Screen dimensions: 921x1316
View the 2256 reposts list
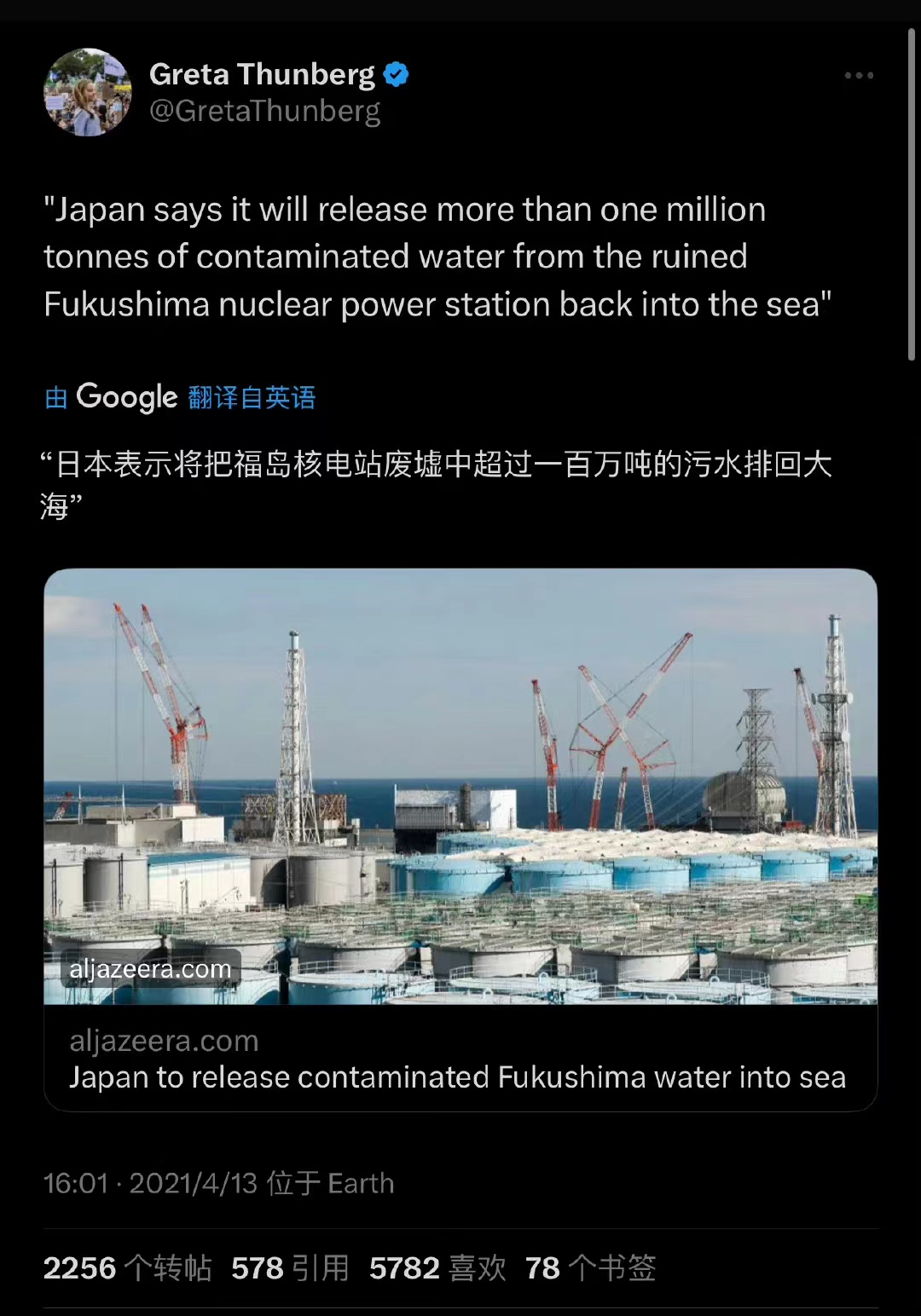point(127,1268)
